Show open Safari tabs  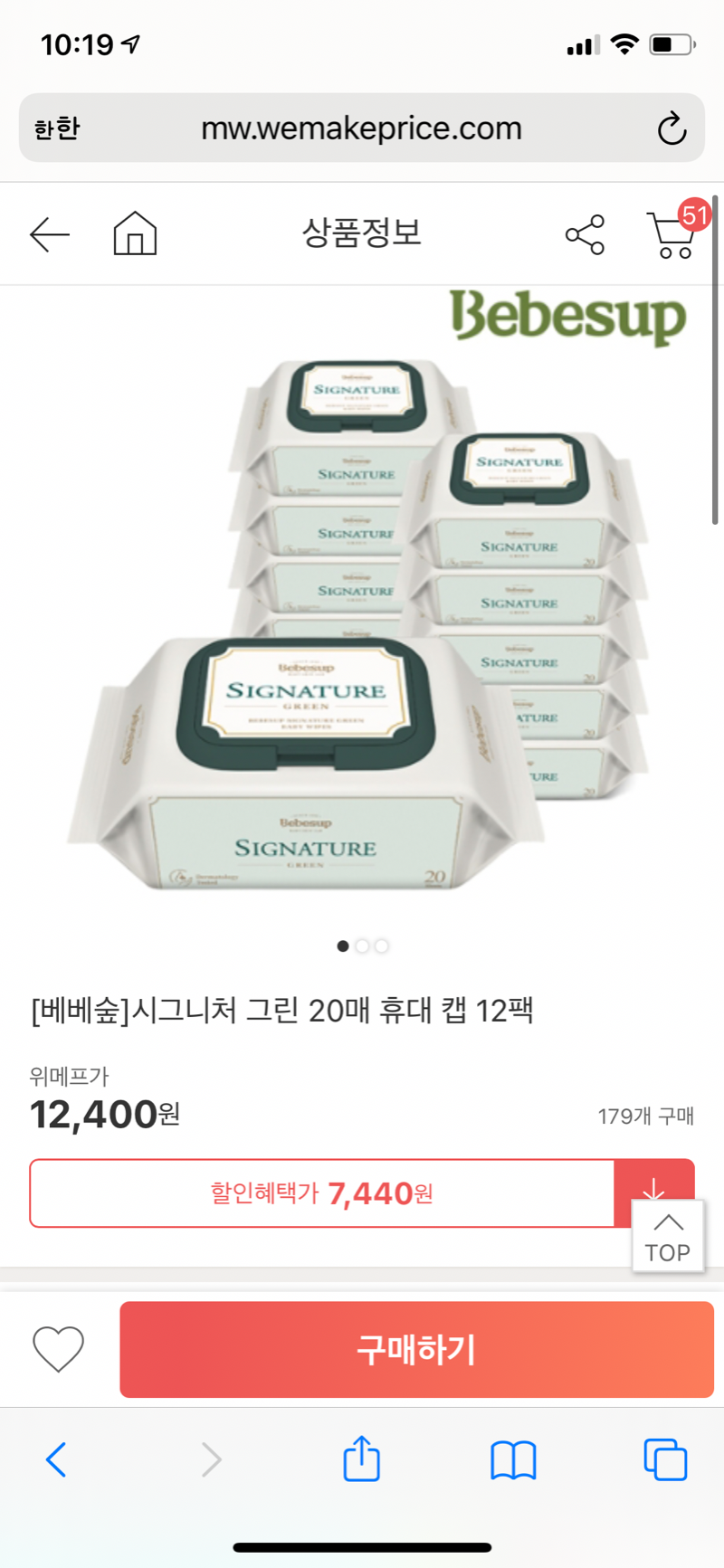coord(665,1459)
